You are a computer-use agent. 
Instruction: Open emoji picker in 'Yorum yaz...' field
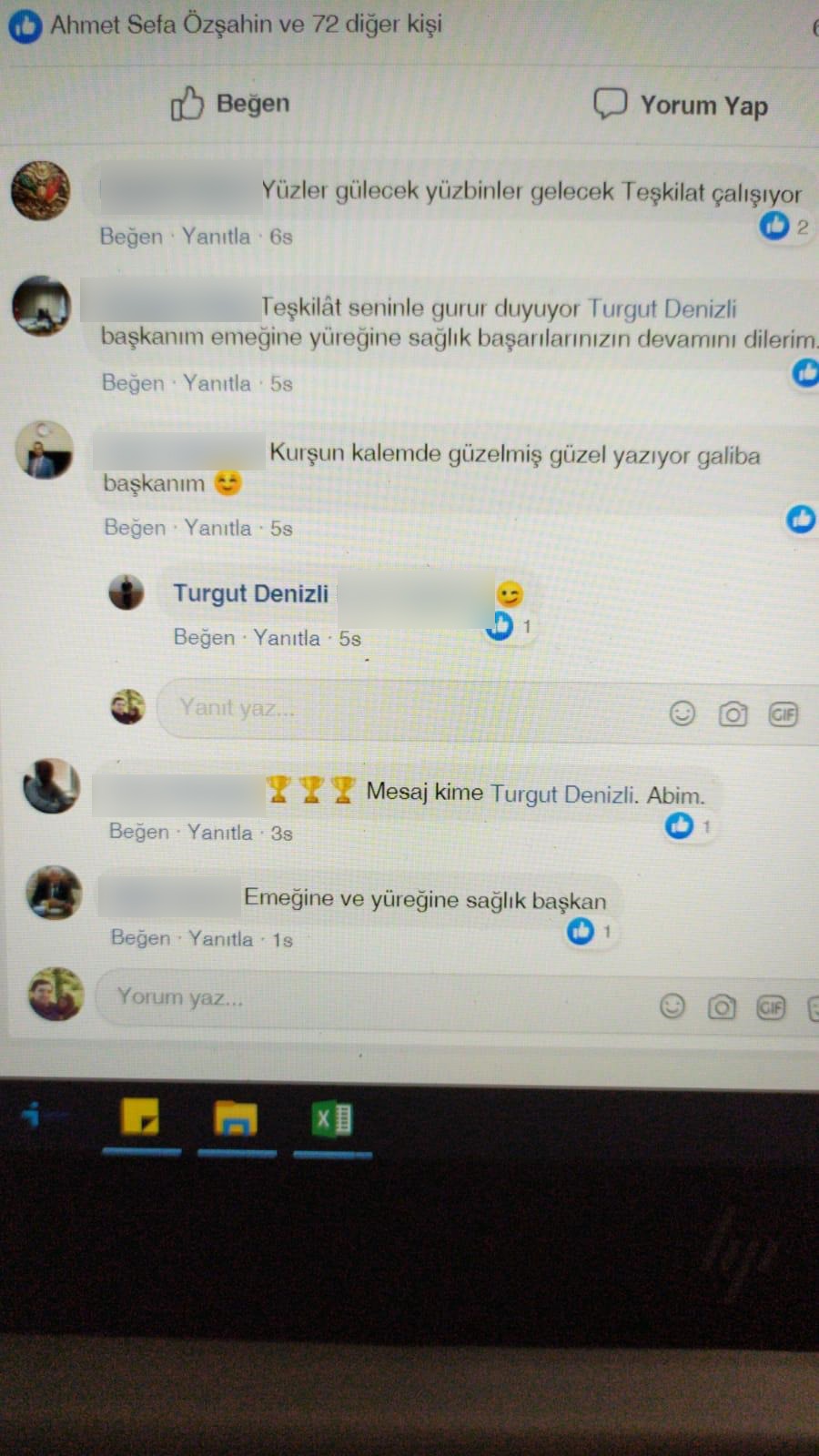pos(672,1006)
